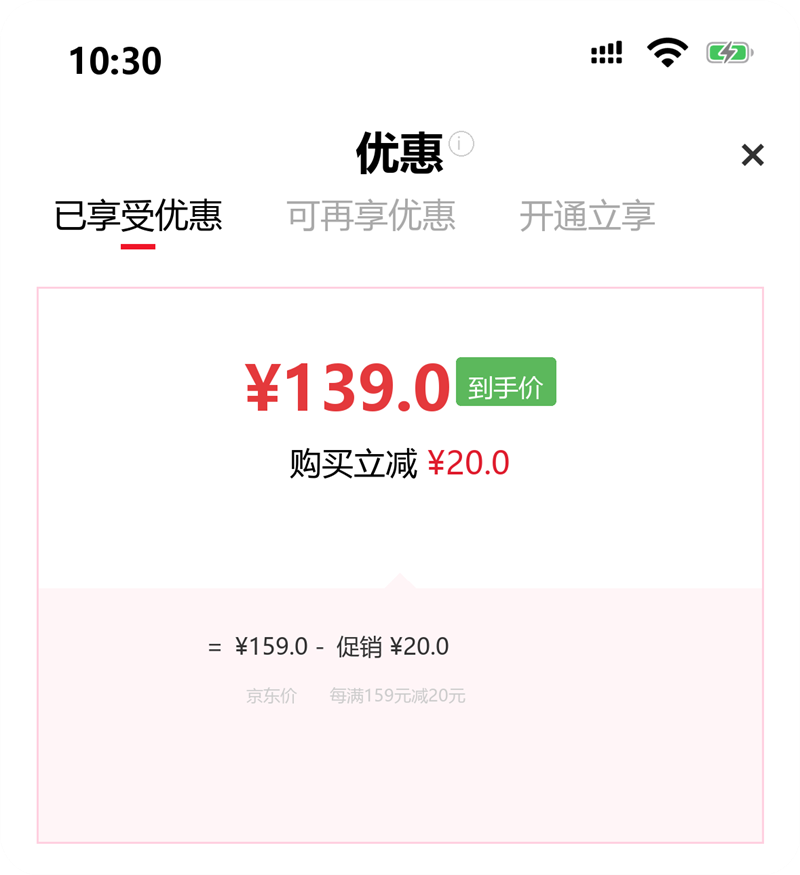Switch to the 可再享优惠 tab
The height and width of the screenshot is (875, 800).
click(371, 215)
